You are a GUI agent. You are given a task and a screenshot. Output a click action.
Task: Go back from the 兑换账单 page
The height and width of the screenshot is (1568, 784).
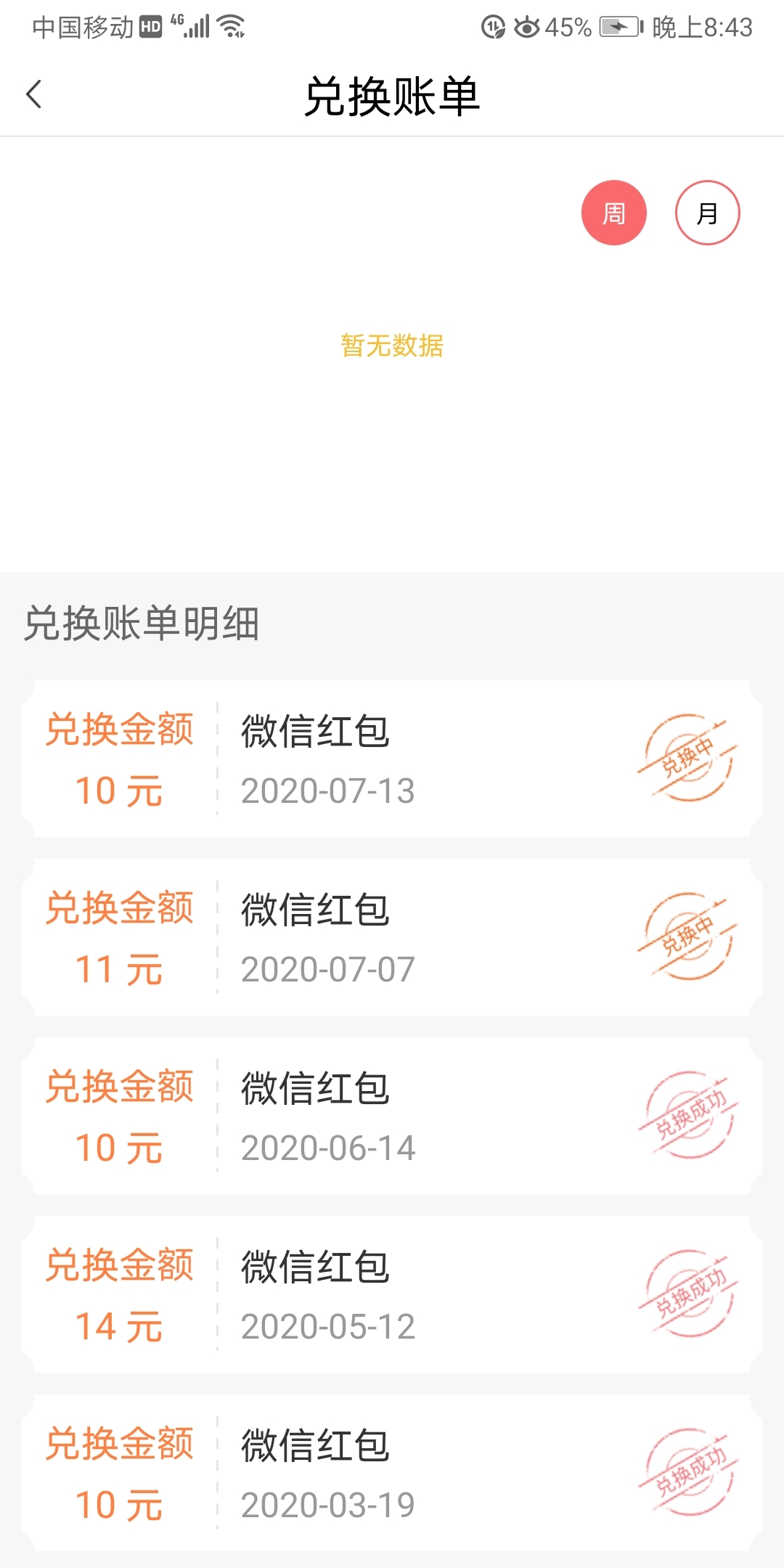(34, 95)
